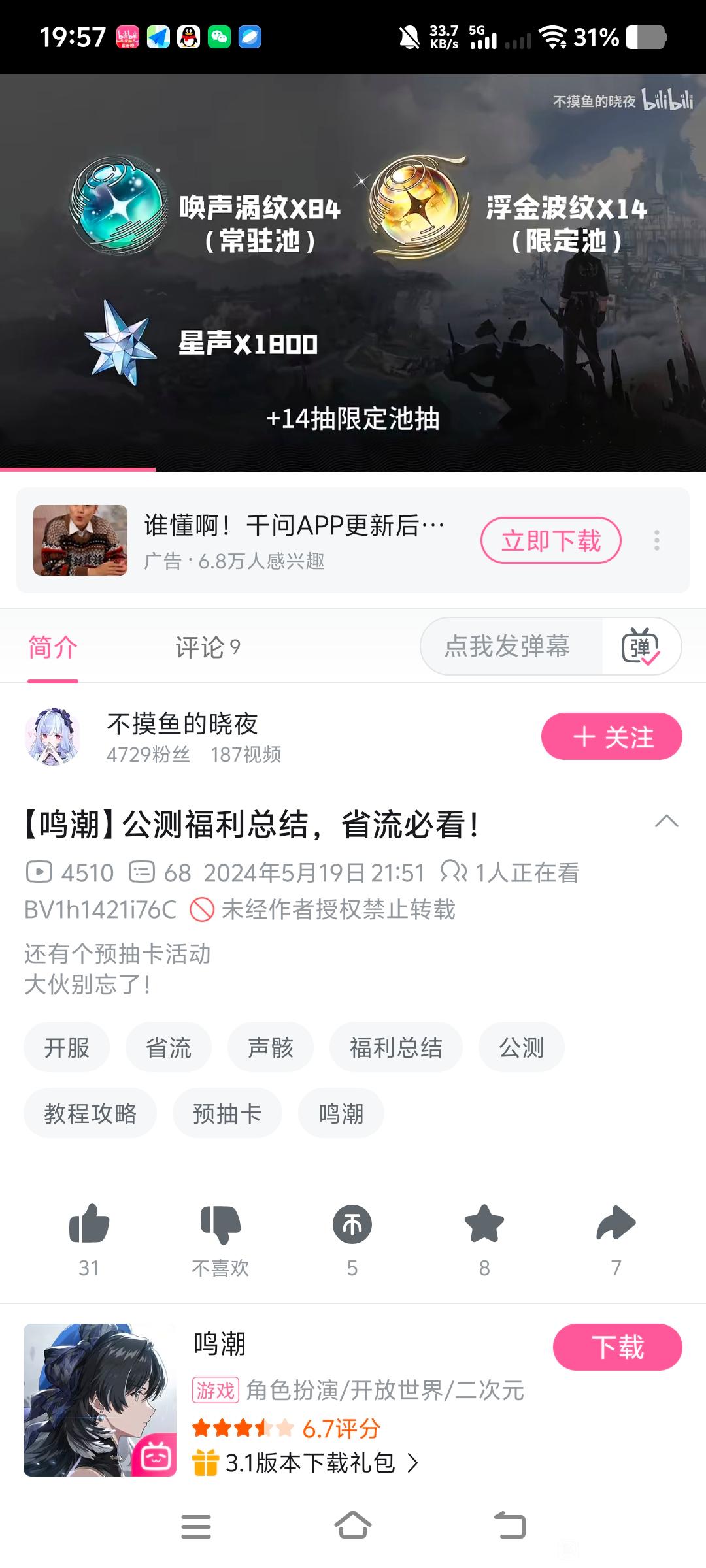This screenshot has width=706, height=1568.
Task: Open the 福利总结 tag
Action: pyautogui.click(x=395, y=1047)
